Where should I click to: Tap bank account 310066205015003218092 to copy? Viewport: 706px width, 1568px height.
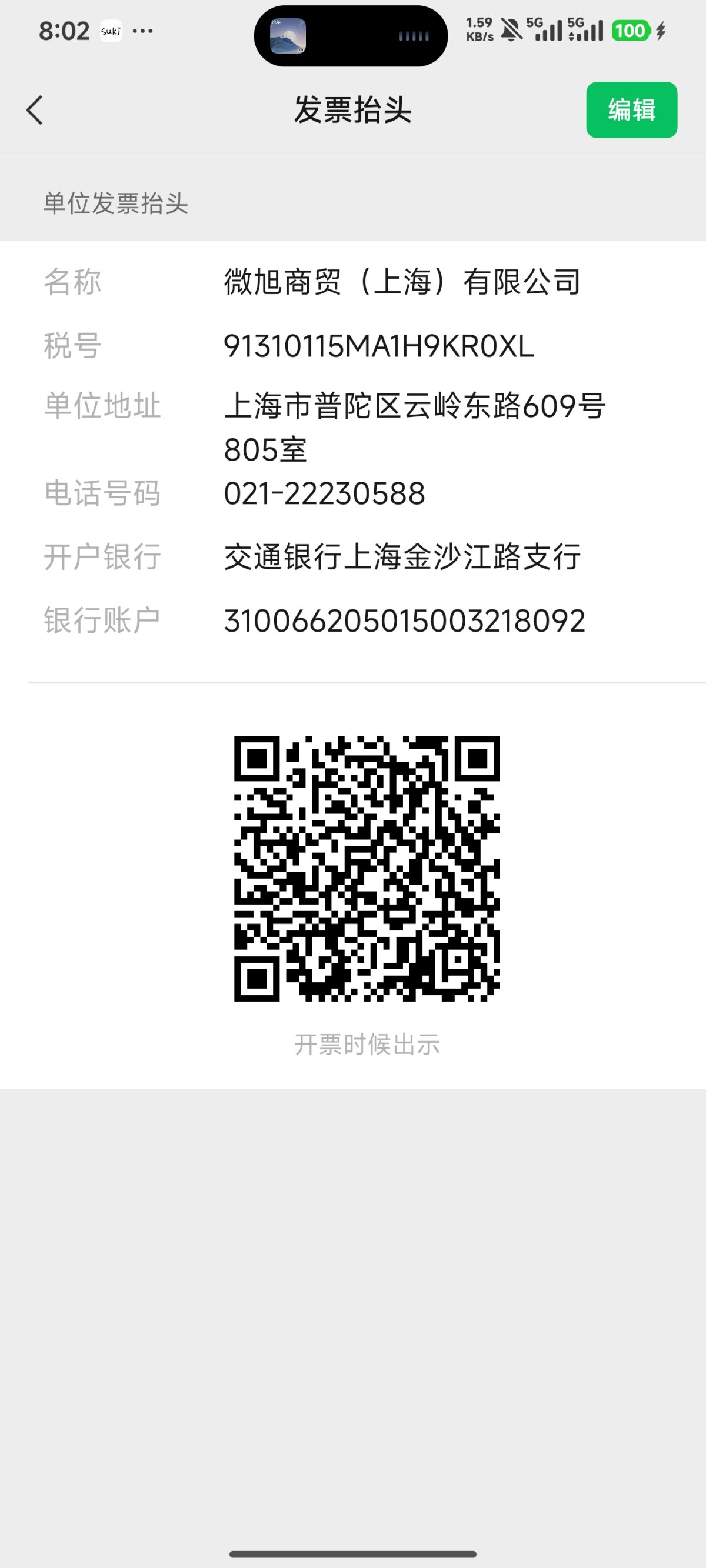pos(404,620)
